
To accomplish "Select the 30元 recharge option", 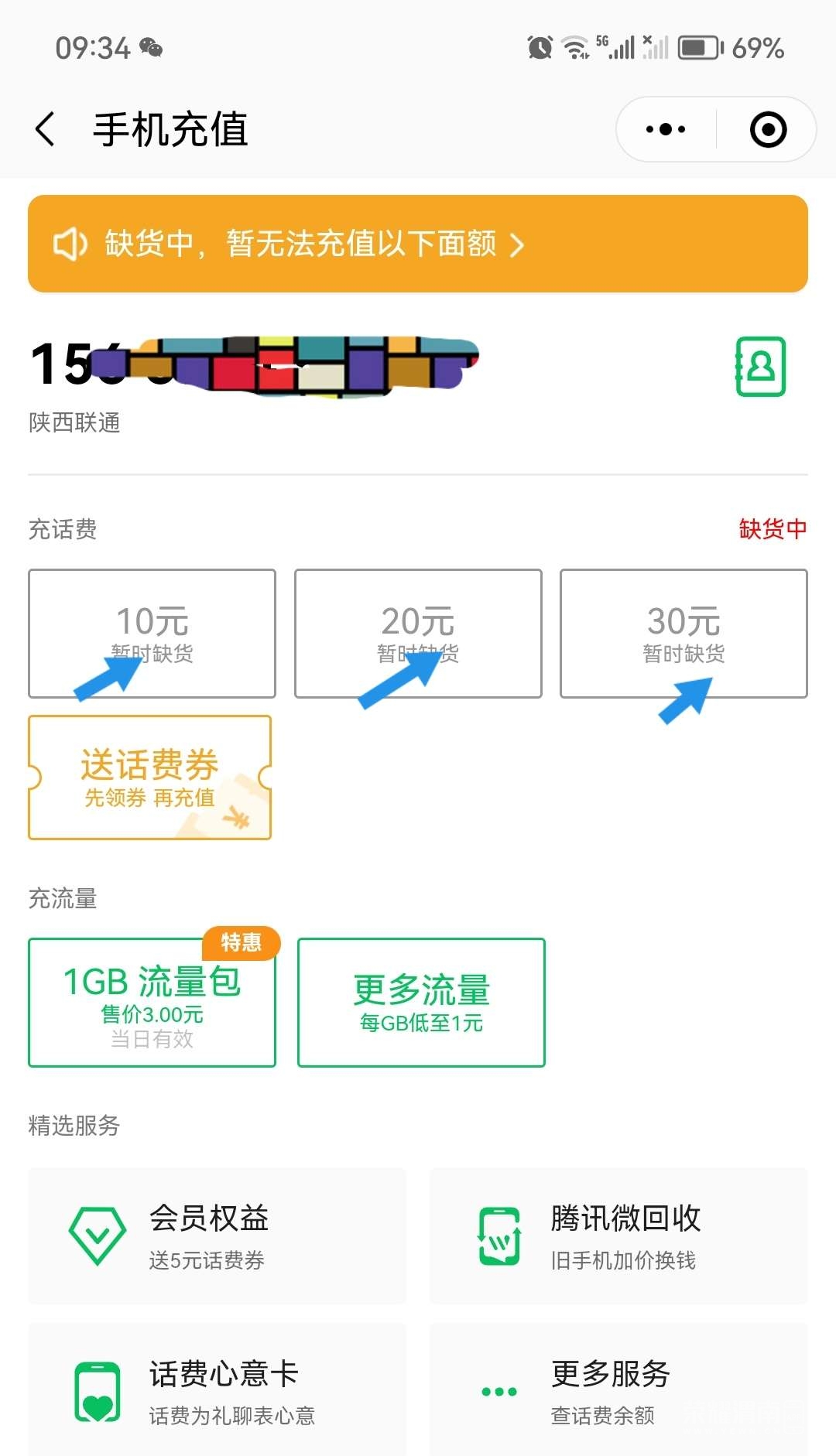I will (x=684, y=634).
